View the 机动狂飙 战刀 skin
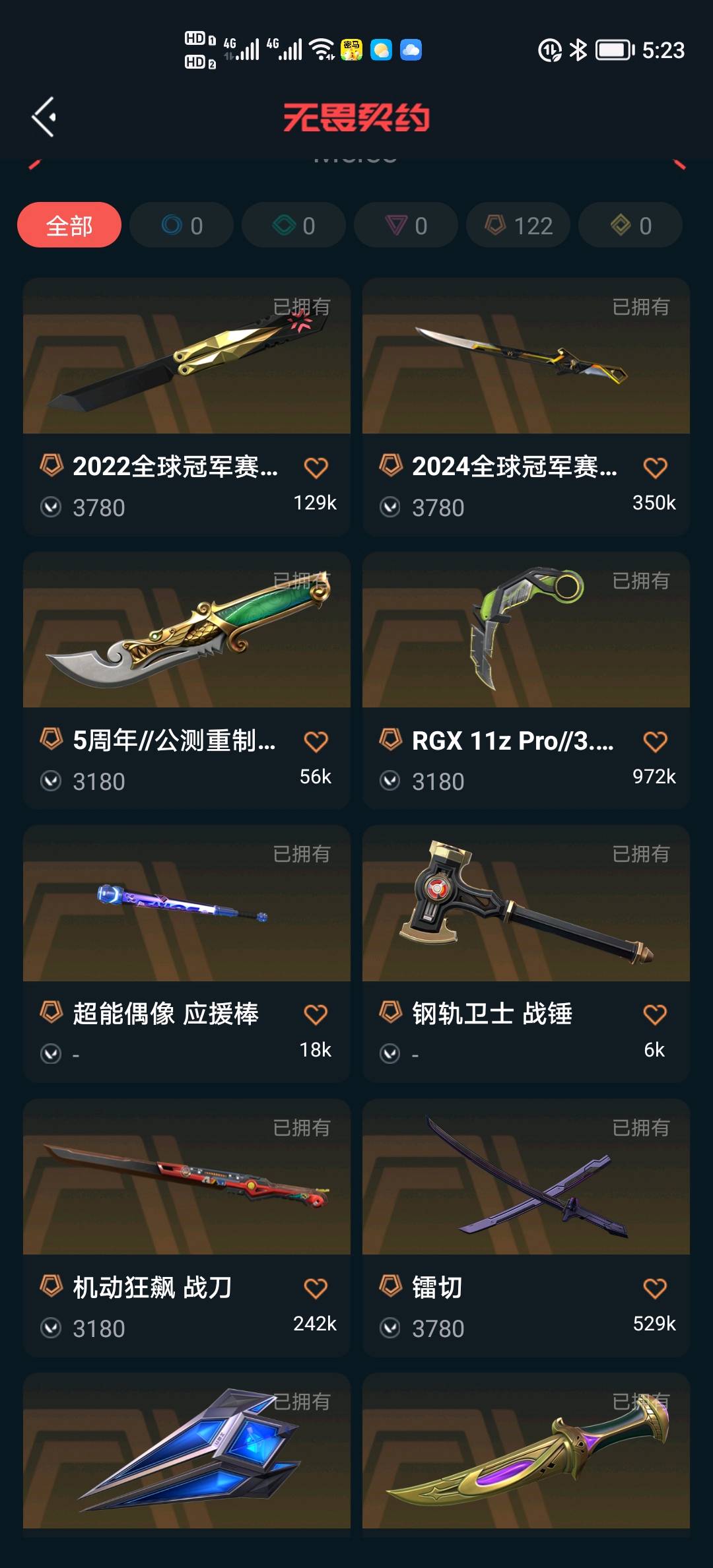The height and width of the screenshot is (1568, 713). click(187, 1177)
